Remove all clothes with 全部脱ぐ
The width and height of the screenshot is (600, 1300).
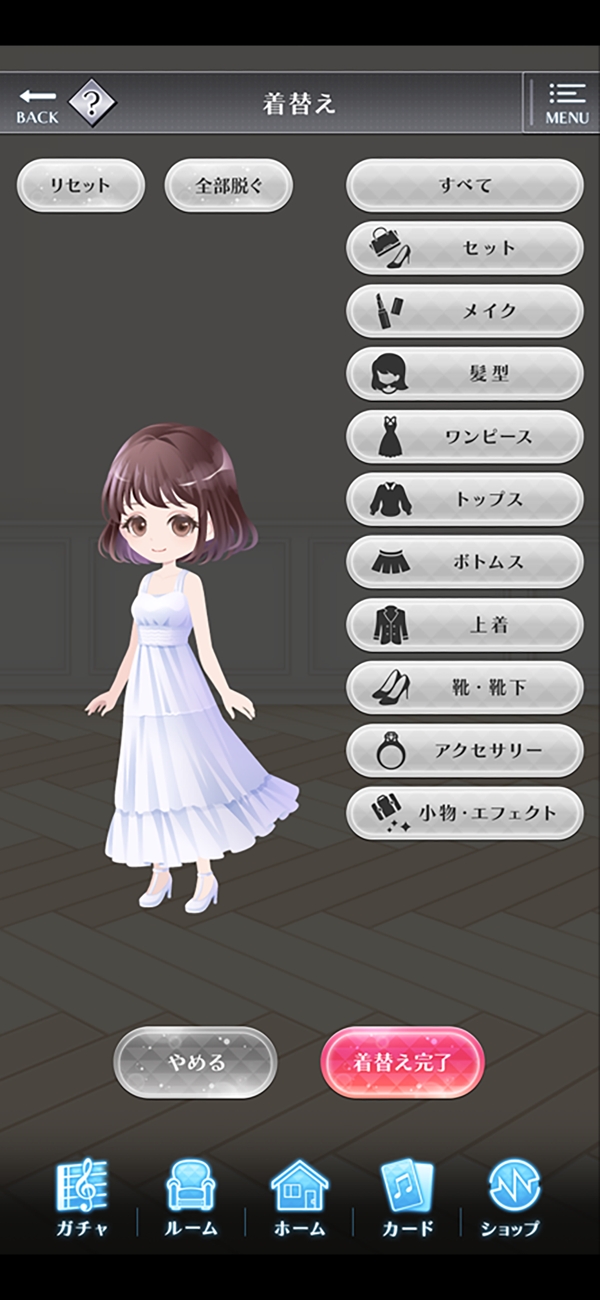click(229, 186)
